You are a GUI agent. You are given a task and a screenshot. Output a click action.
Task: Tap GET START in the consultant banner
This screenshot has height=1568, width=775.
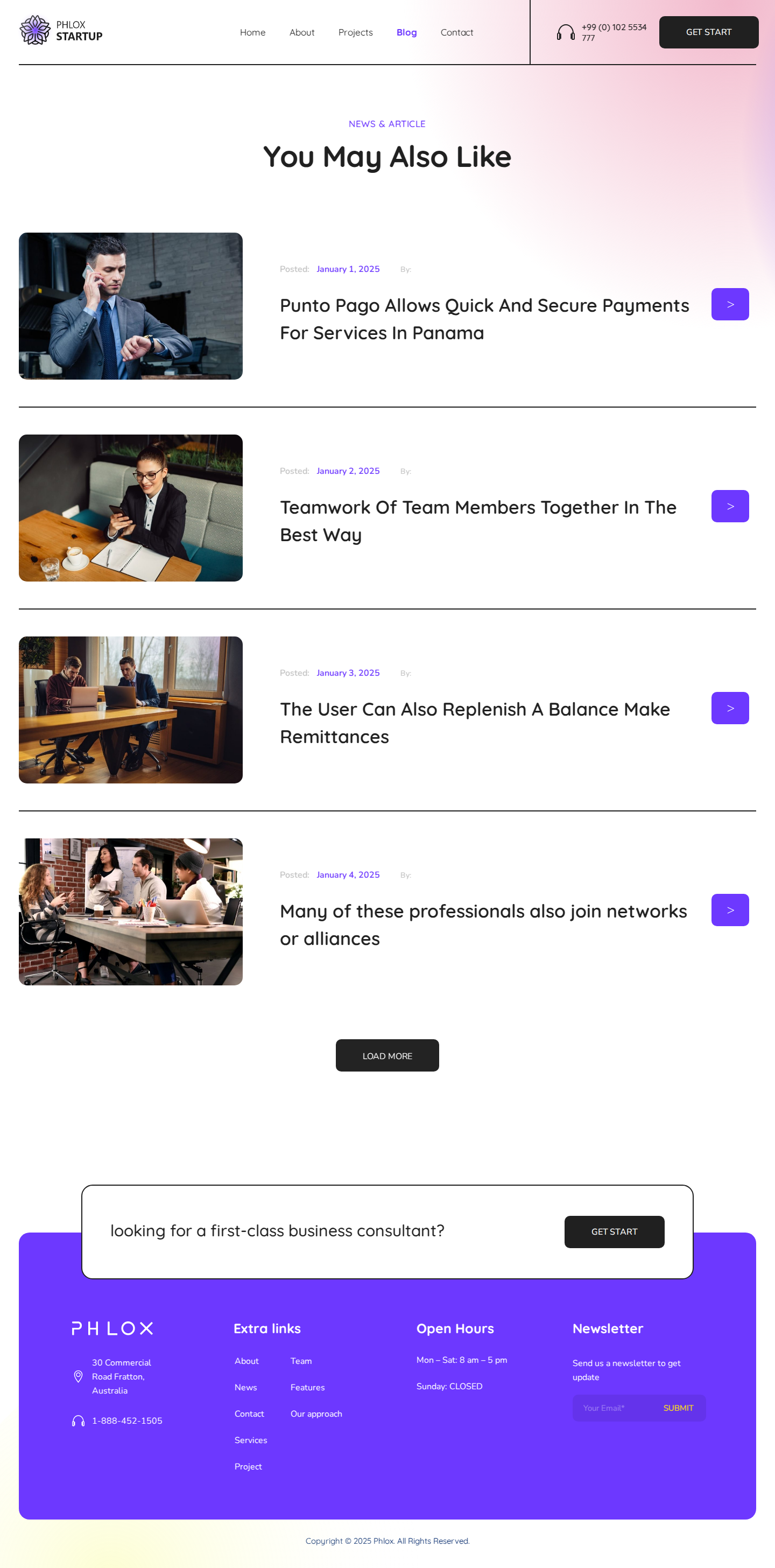(x=614, y=1231)
